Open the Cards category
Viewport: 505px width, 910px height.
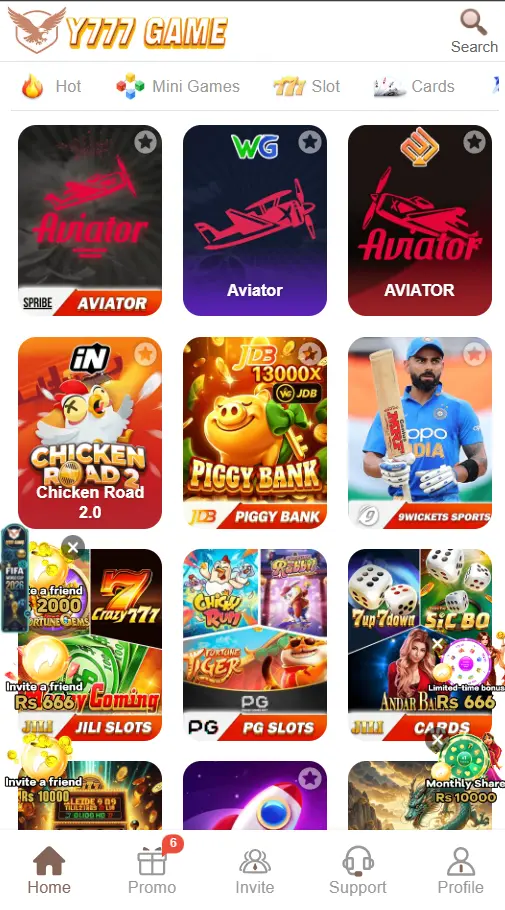(414, 86)
